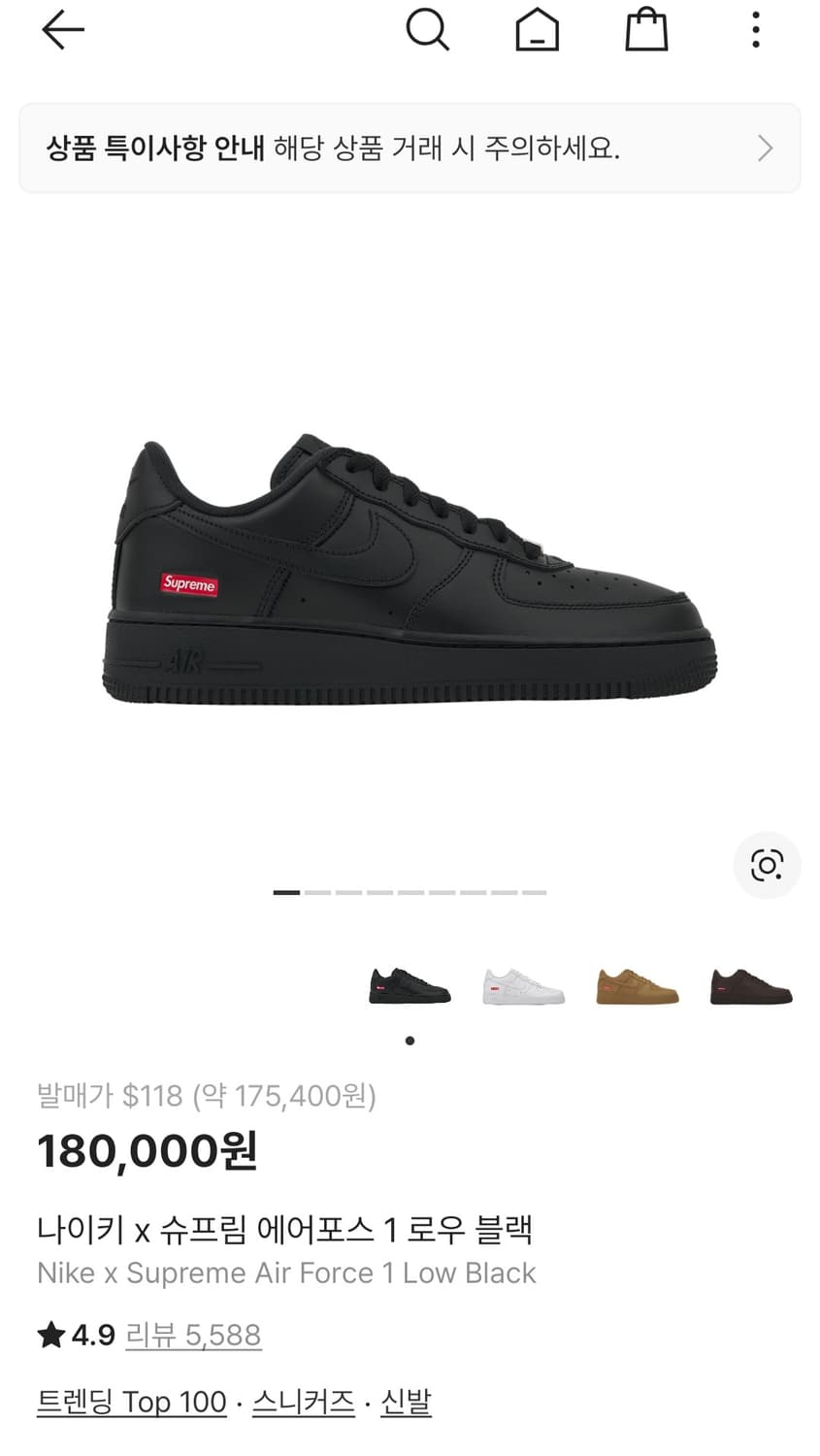Screen dimensions: 820x1456
Task: Open the 리뷰 5,588 reviews link
Action: 193,1334
